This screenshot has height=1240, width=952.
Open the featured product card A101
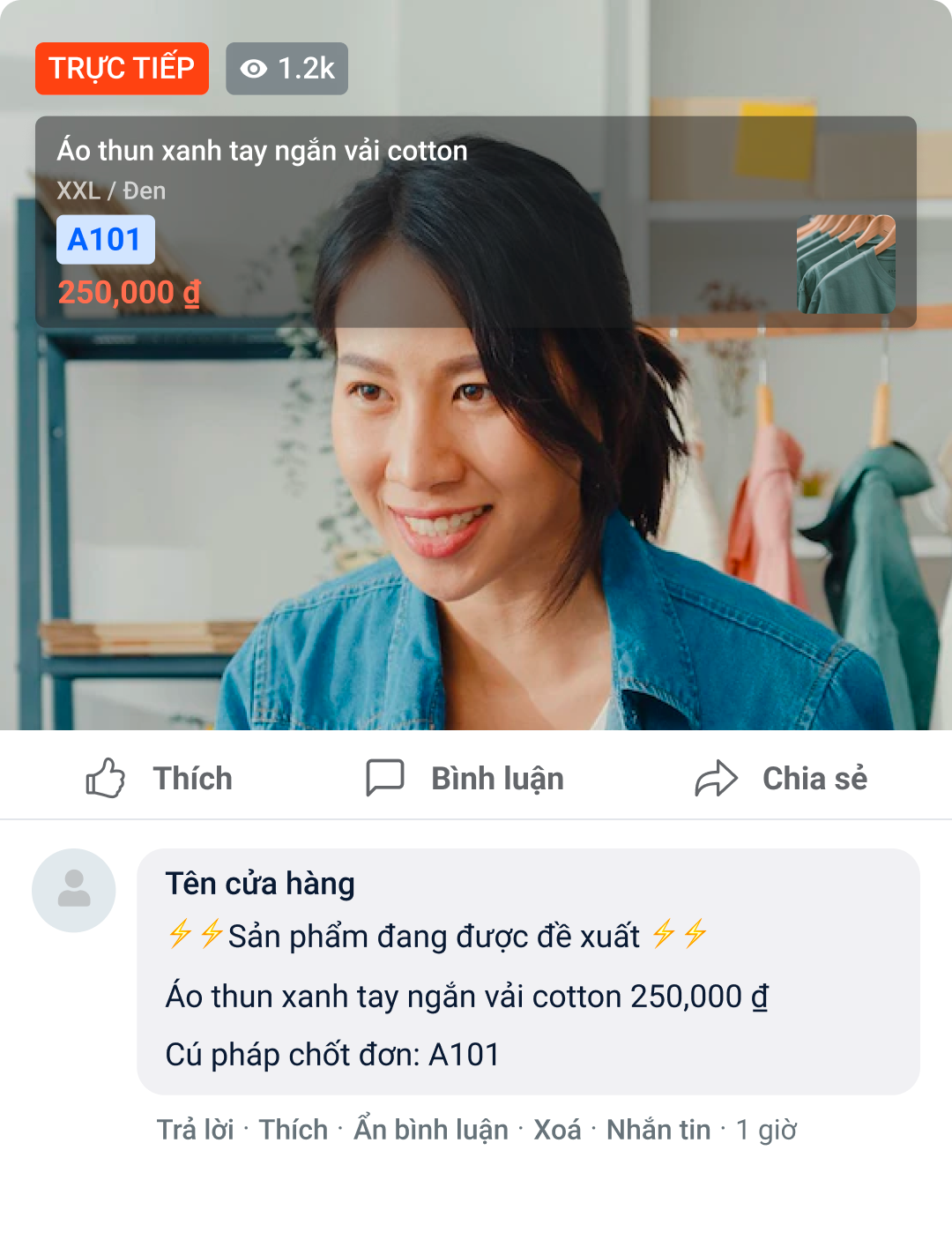pos(475,222)
